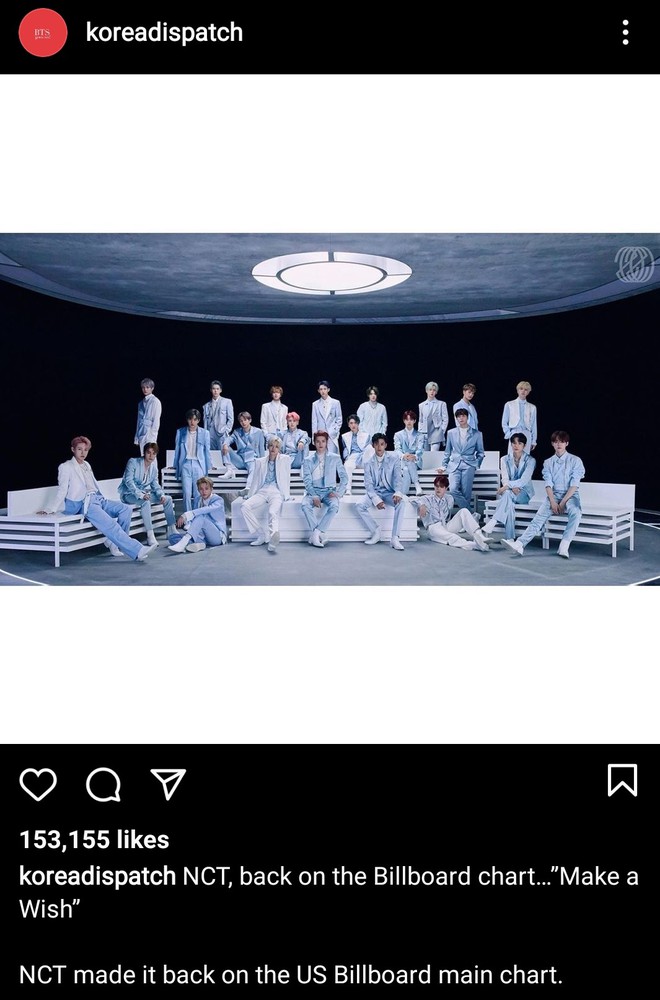Open comments on this post
660x1000 pixels.
point(102,785)
